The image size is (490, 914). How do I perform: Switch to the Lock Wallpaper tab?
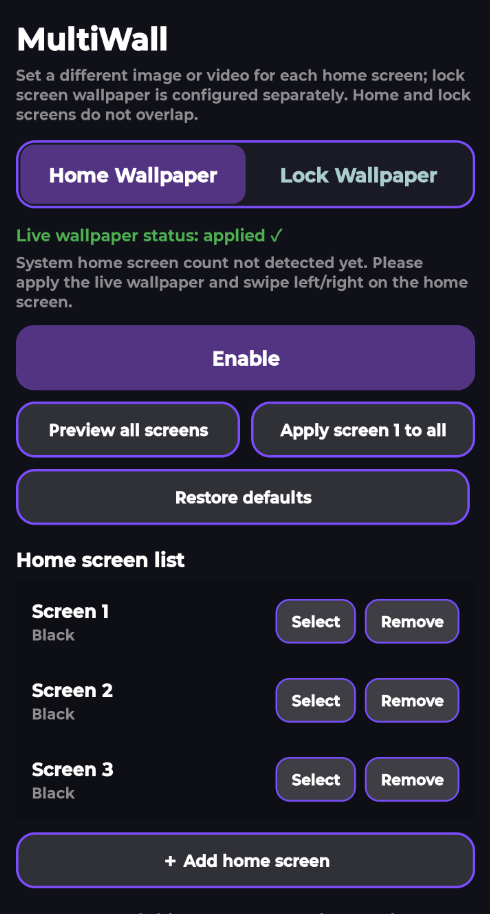pyautogui.click(x=358, y=175)
